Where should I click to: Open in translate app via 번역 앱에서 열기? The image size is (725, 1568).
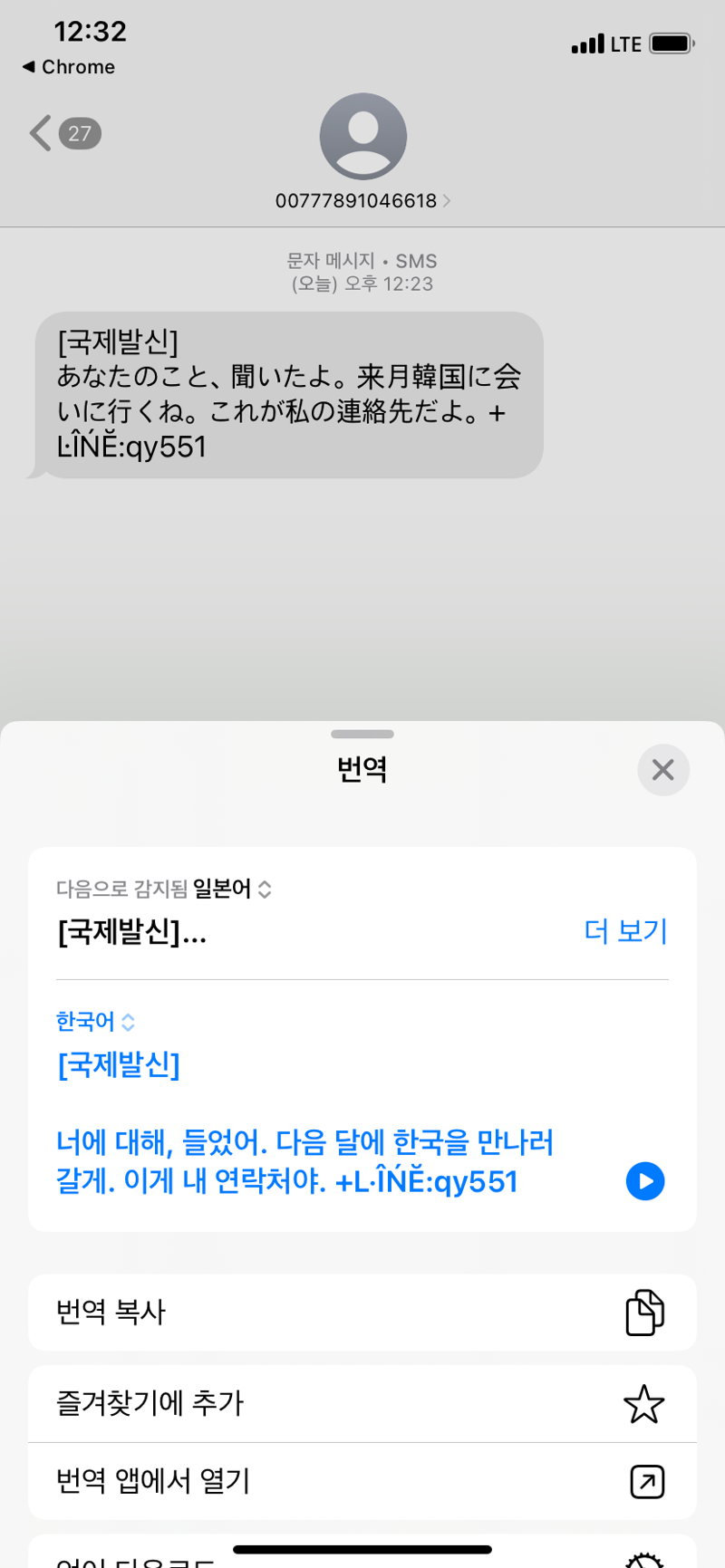362,1482
